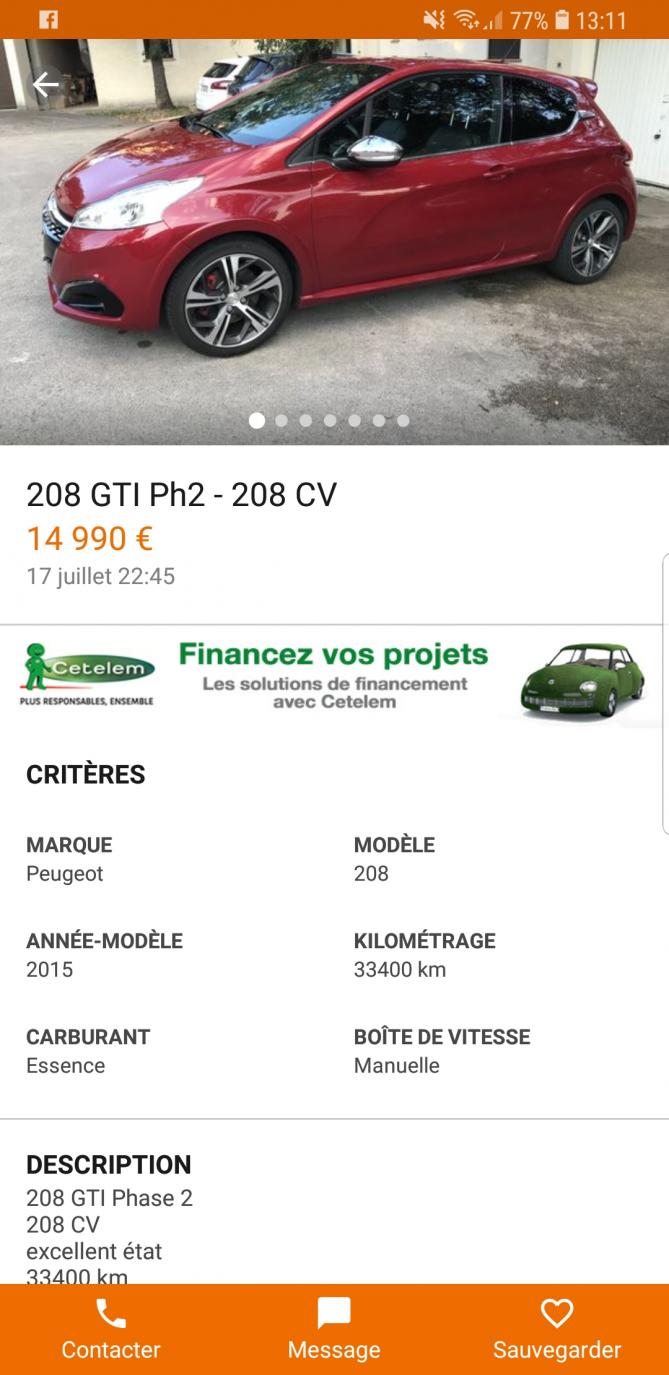Open the Cetelem financing banner
The width and height of the screenshot is (669, 1375).
[x=334, y=678]
